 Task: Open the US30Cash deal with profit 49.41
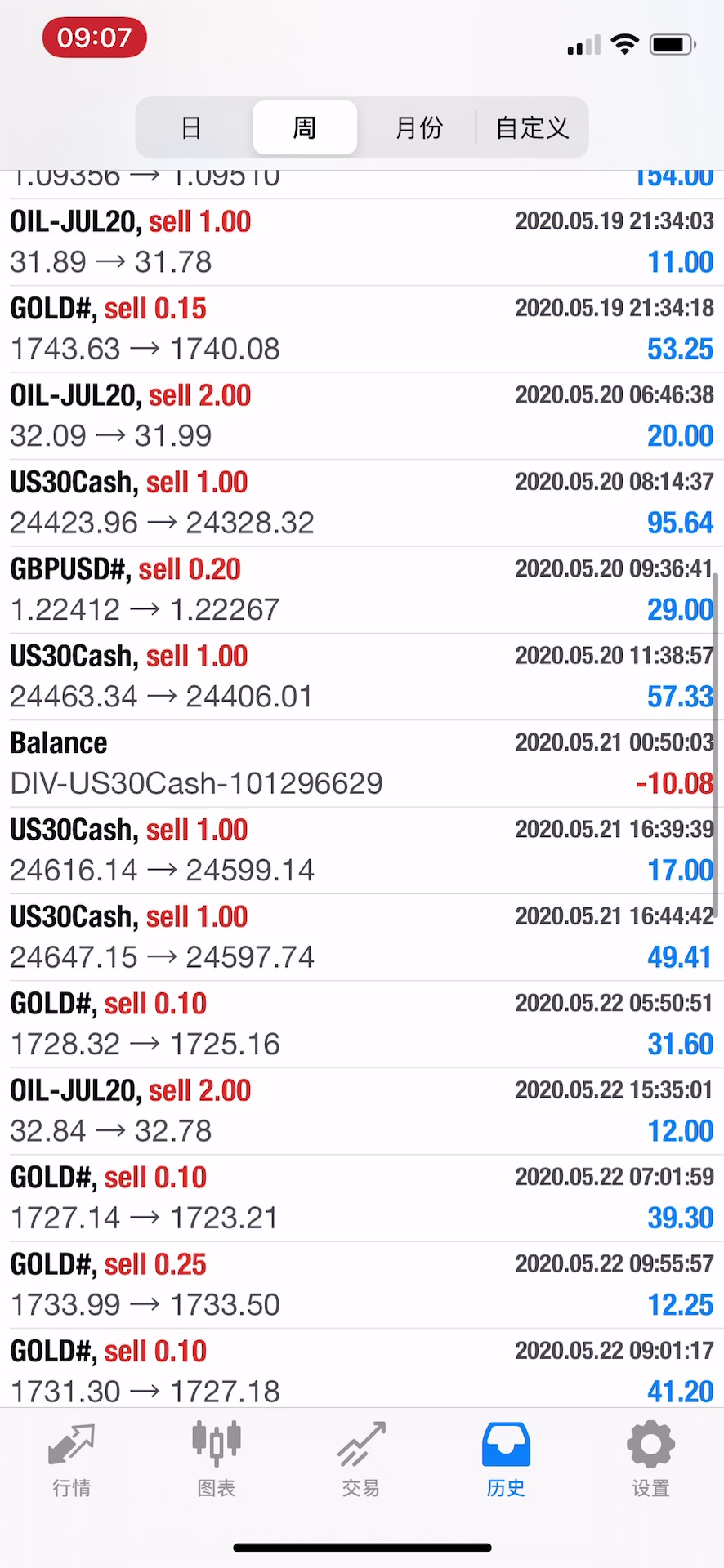pos(361,938)
